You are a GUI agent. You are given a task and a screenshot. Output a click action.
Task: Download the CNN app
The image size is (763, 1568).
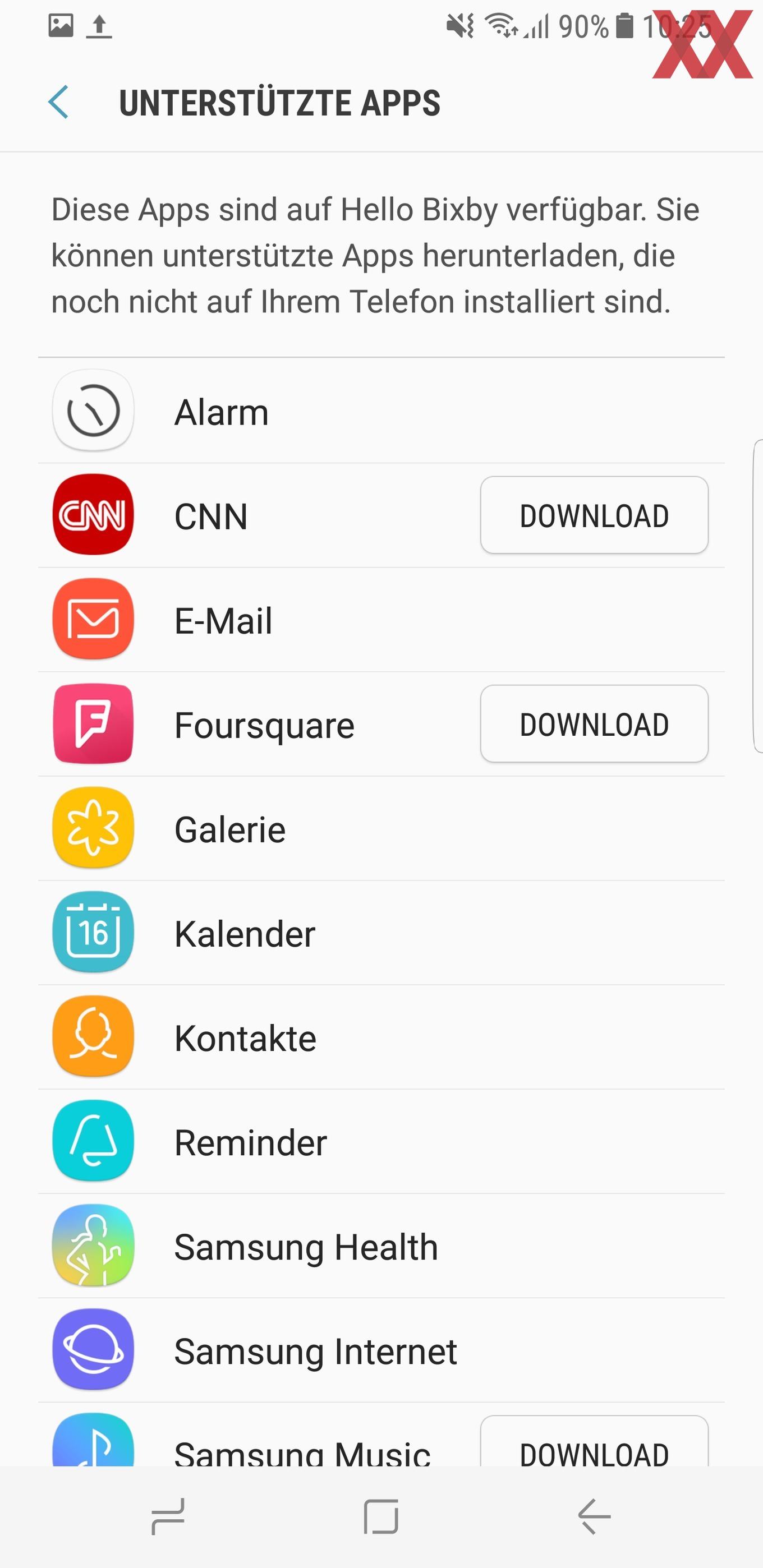tap(594, 515)
